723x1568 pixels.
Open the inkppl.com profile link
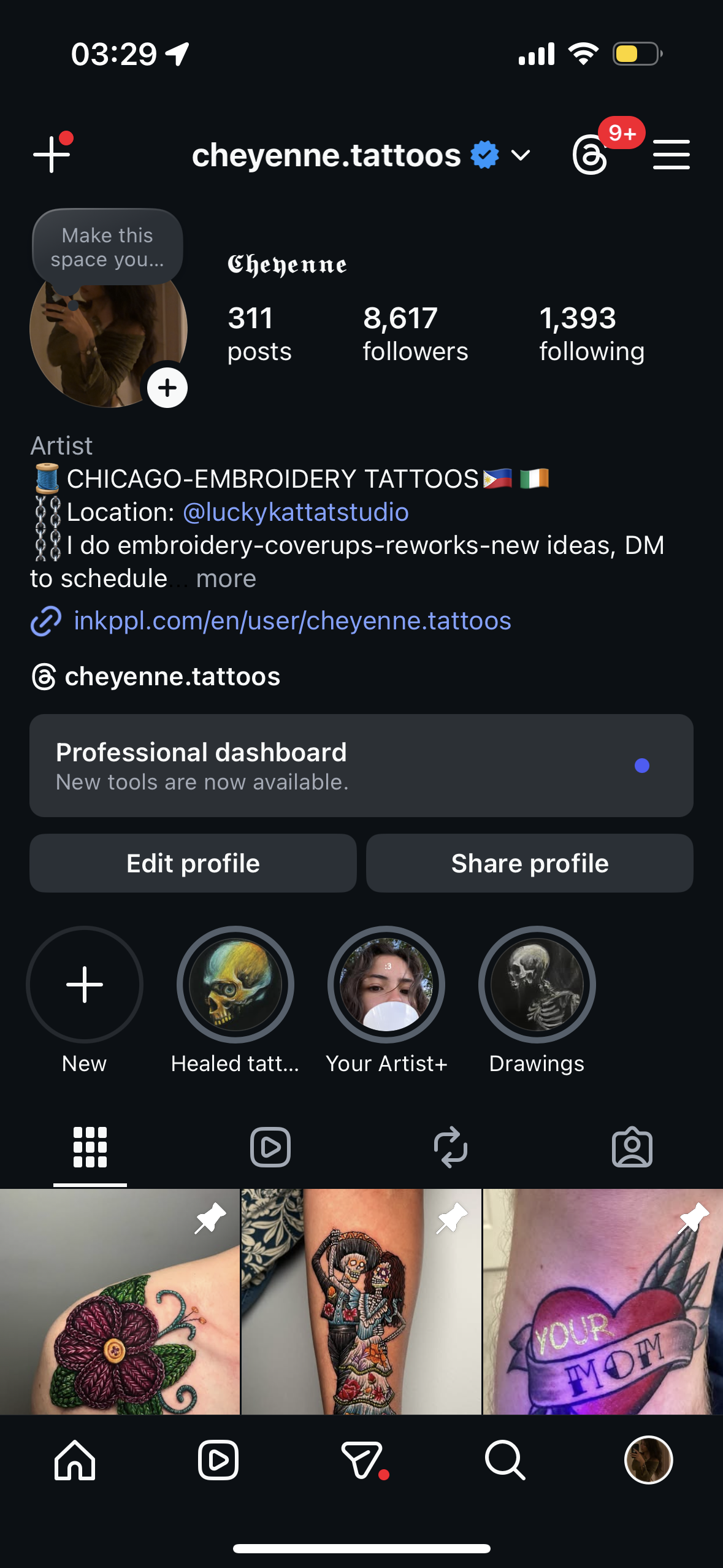(292, 621)
